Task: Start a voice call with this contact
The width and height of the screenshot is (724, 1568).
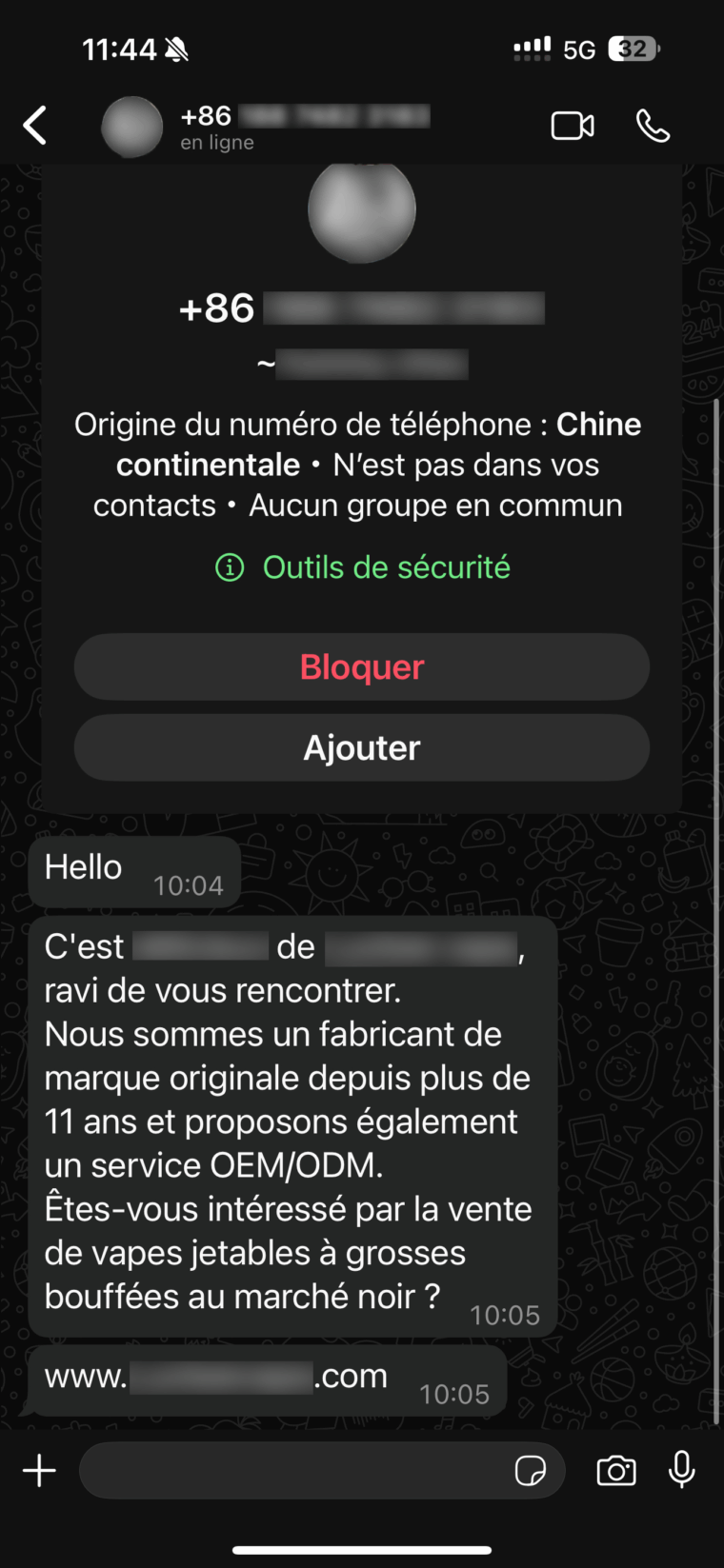Action: point(653,126)
